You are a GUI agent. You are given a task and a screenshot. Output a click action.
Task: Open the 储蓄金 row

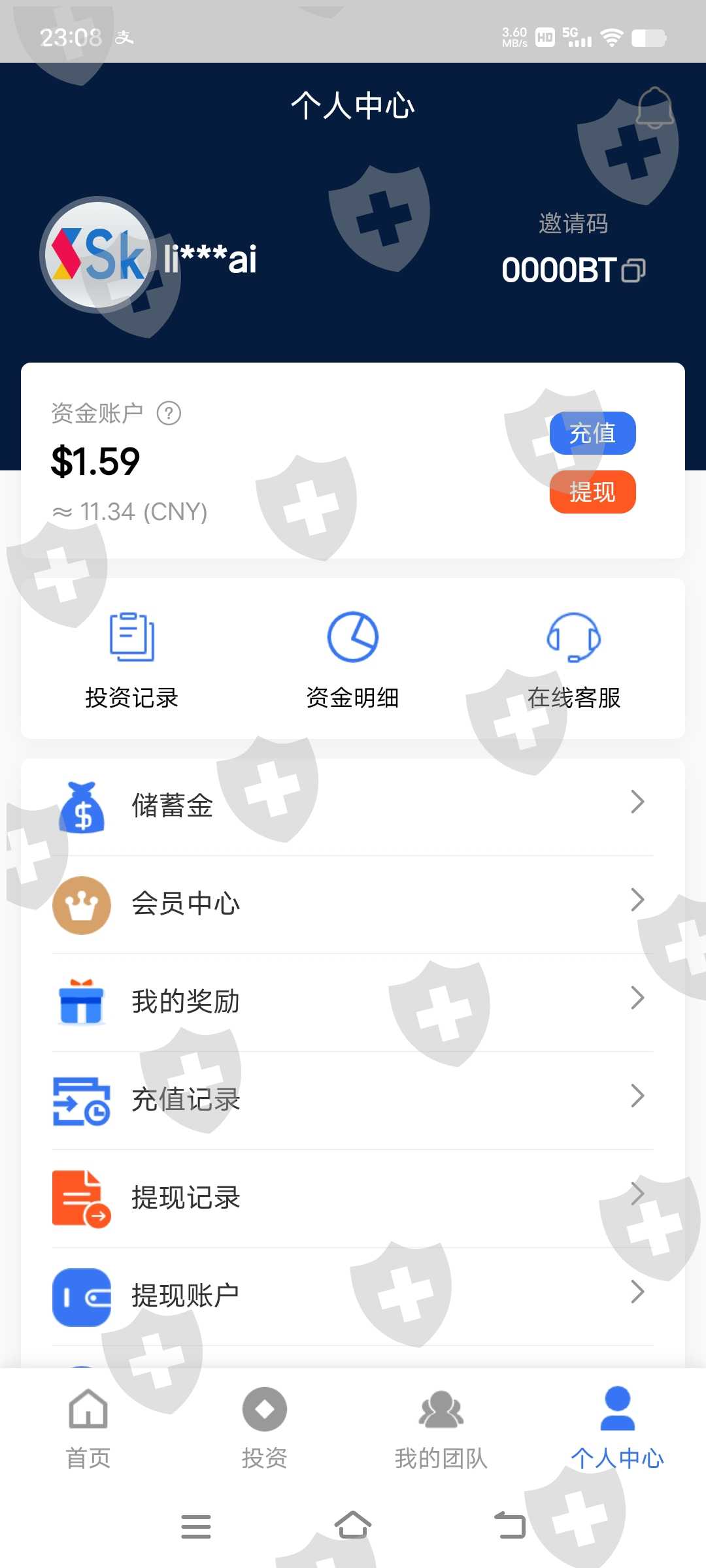coord(353,806)
